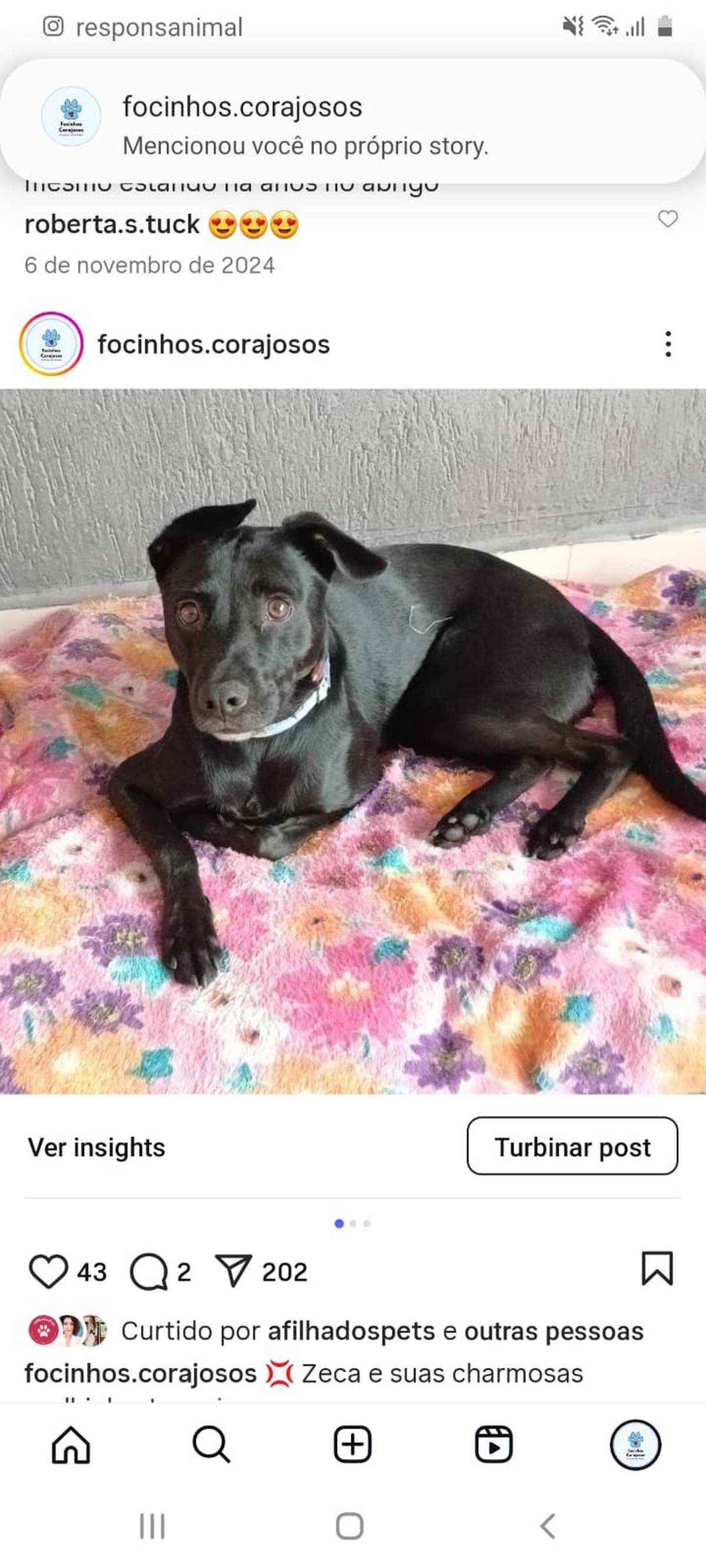The image size is (706, 1568).
Task: Share the post via paper plane icon
Action: click(234, 1271)
